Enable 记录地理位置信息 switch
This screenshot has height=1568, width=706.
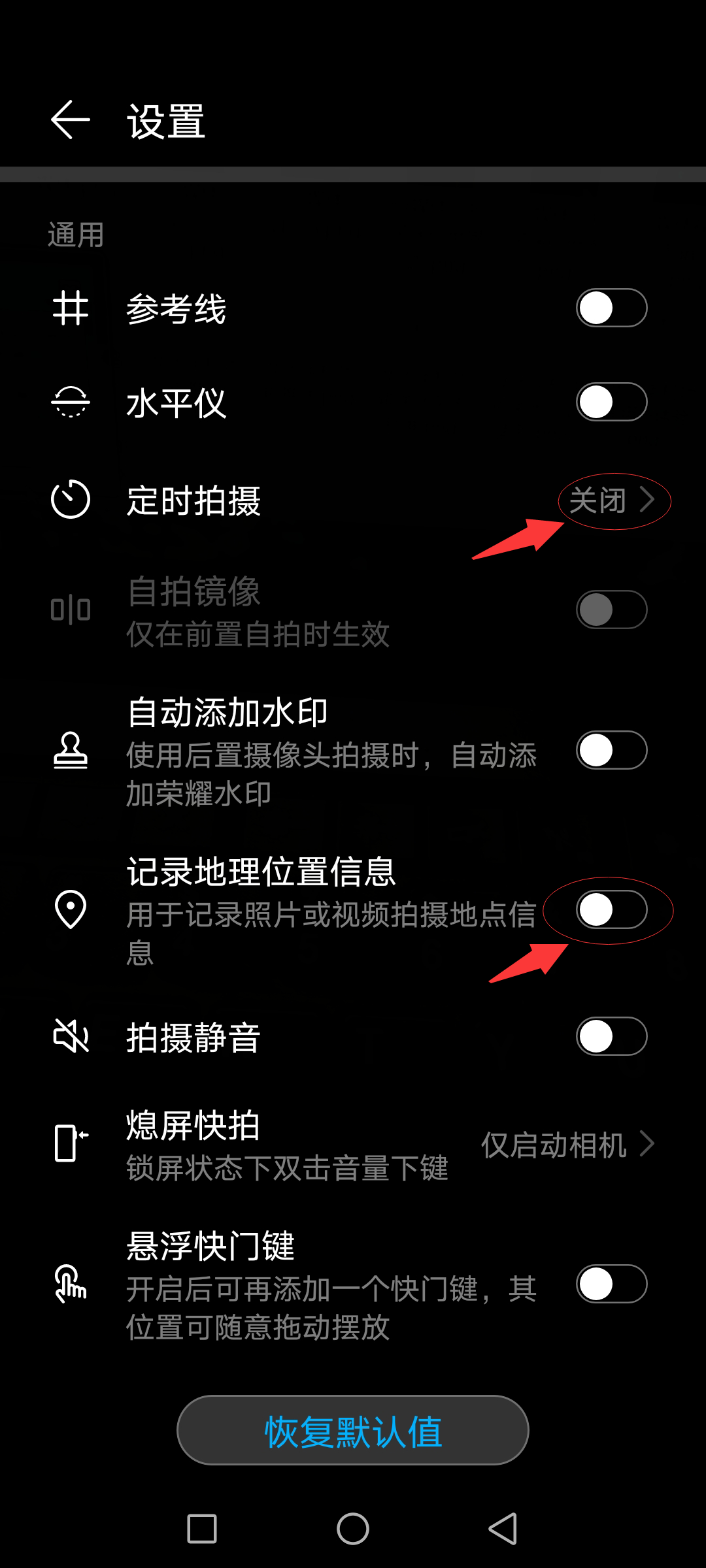[611, 909]
